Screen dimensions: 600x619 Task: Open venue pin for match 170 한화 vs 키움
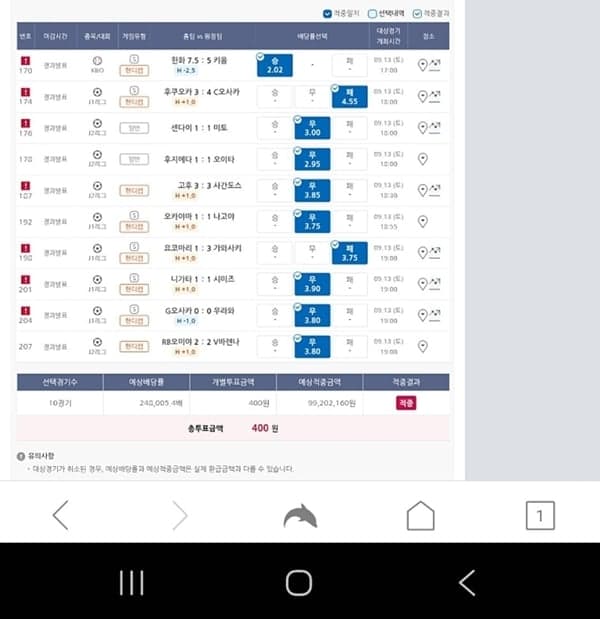point(422,66)
